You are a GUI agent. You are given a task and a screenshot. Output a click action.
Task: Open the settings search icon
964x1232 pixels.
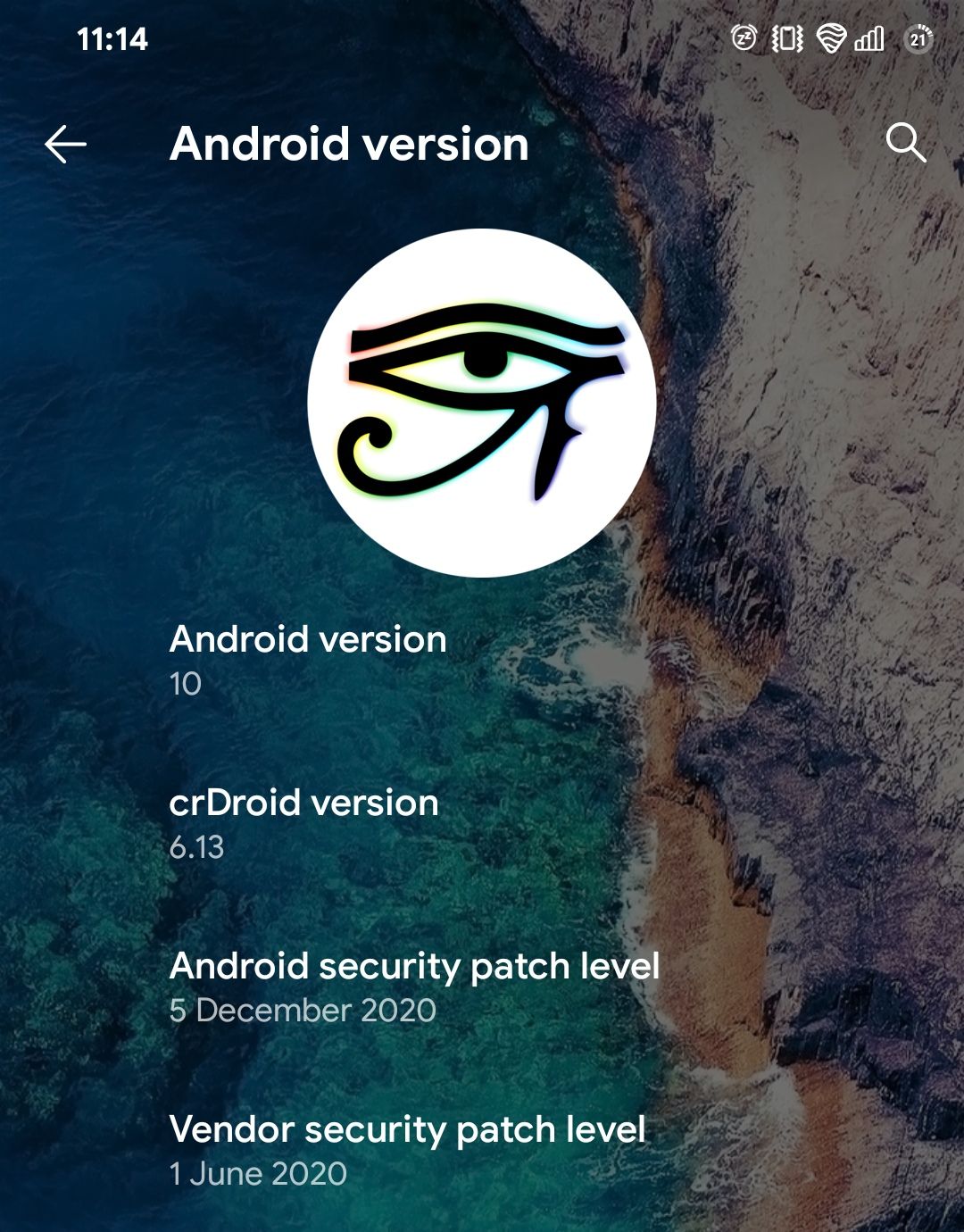[905, 143]
